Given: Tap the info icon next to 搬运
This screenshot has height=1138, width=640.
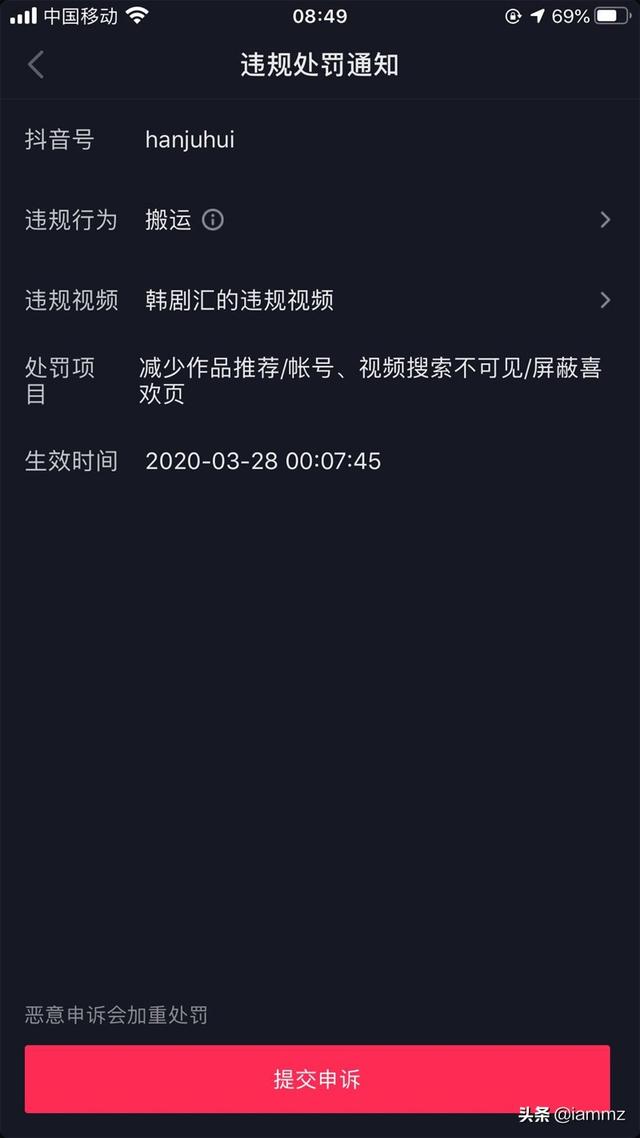Looking at the screenshot, I should click(x=213, y=220).
